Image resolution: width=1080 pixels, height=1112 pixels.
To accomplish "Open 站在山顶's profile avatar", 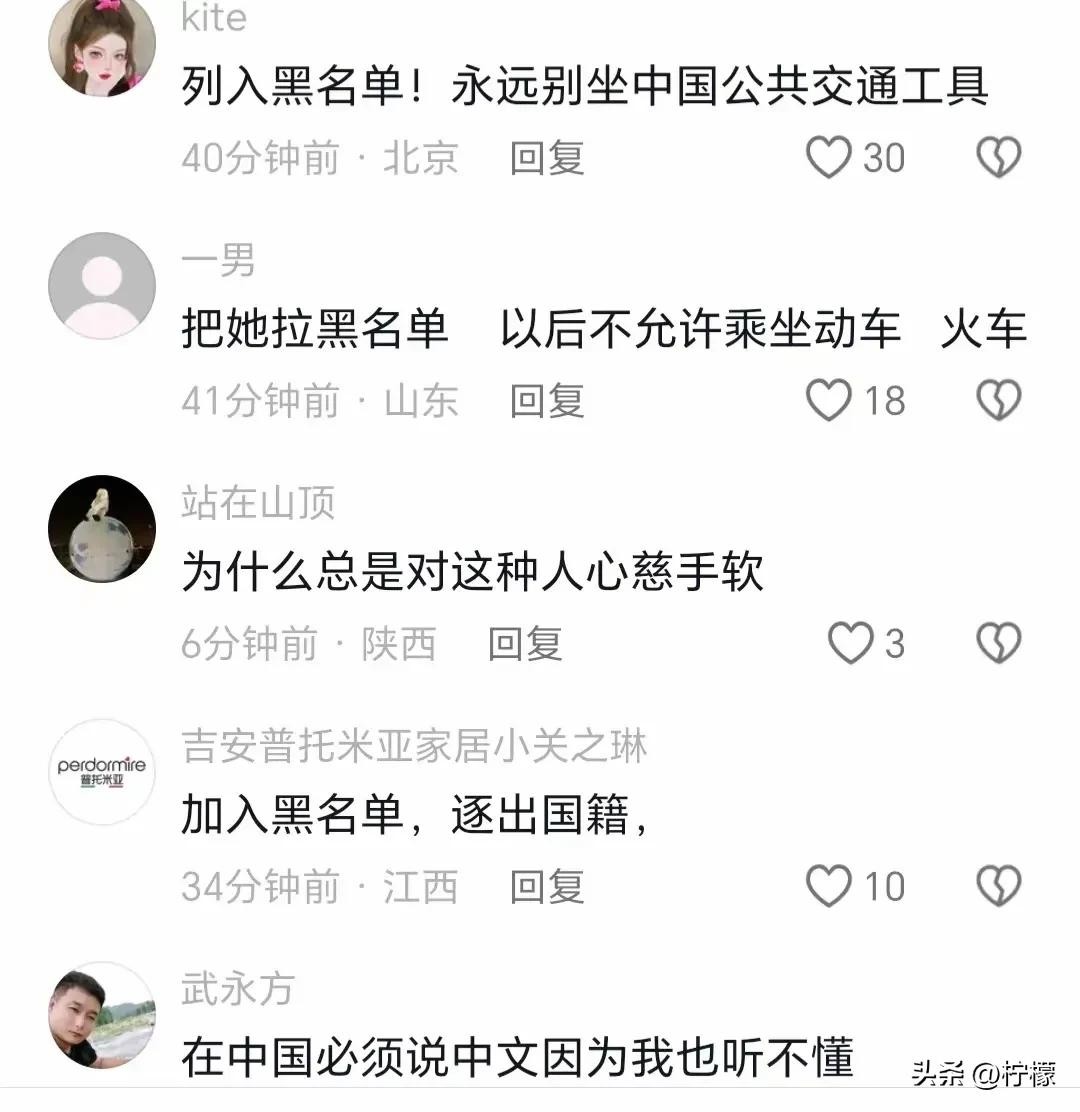I will click(102, 529).
